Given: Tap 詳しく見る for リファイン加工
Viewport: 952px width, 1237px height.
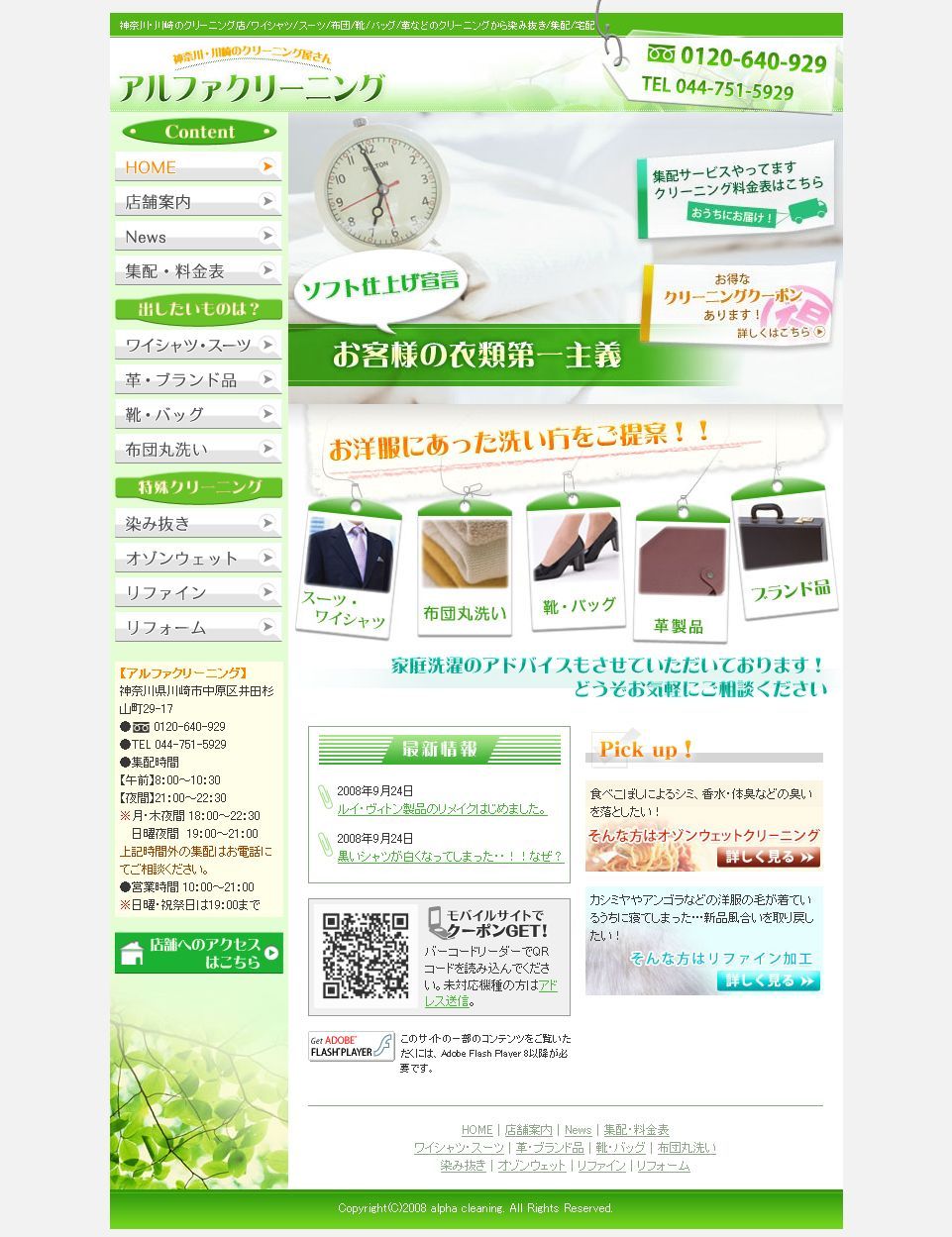Looking at the screenshot, I should pyautogui.click(x=768, y=981).
